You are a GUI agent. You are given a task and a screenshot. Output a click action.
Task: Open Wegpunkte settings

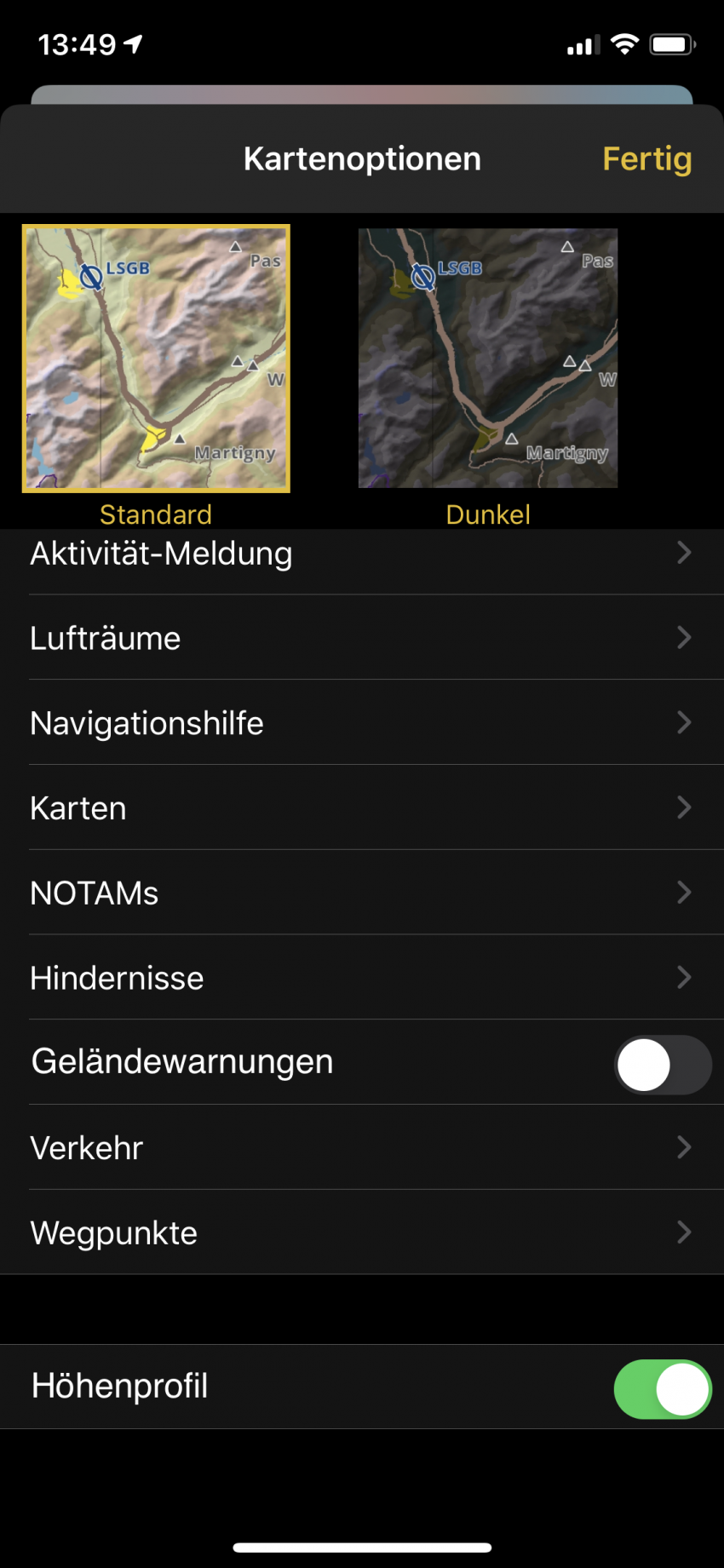(362, 1232)
